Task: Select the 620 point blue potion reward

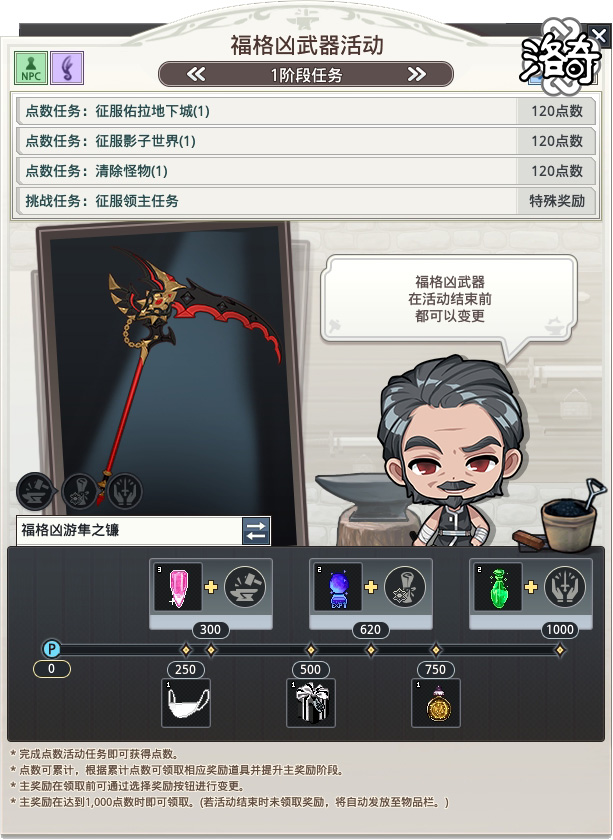Action: click(338, 587)
